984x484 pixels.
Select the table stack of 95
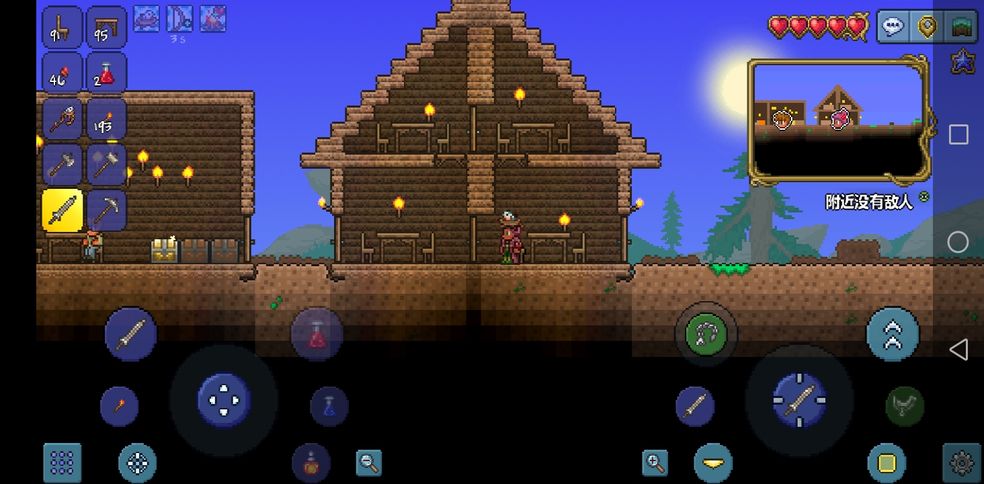[x=106, y=27]
